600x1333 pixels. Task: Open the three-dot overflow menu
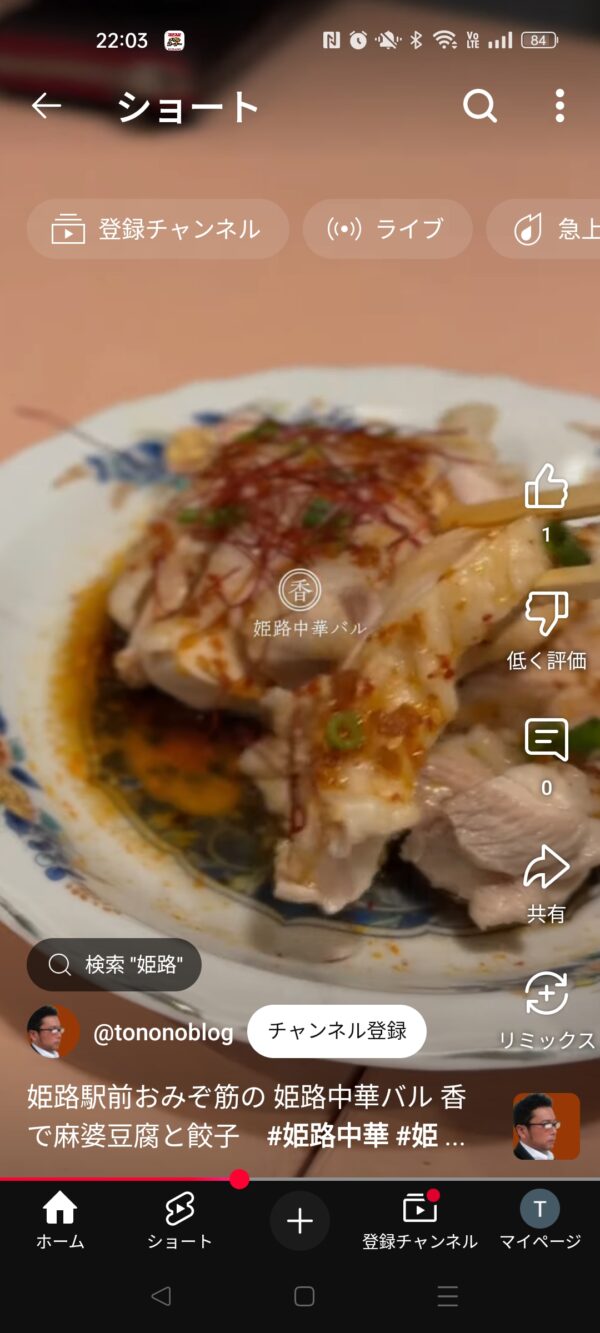(559, 106)
